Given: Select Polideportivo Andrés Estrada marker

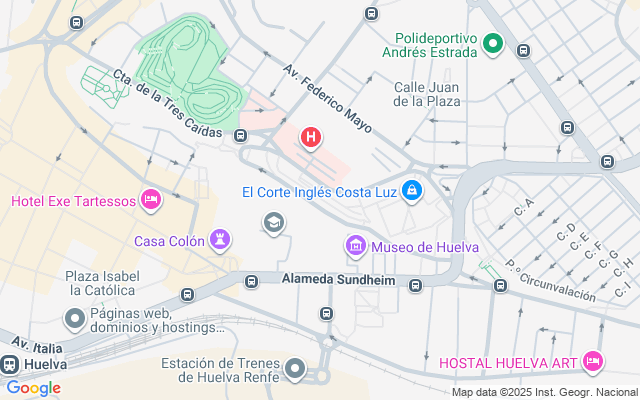Looking at the screenshot, I should click(x=492, y=44).
